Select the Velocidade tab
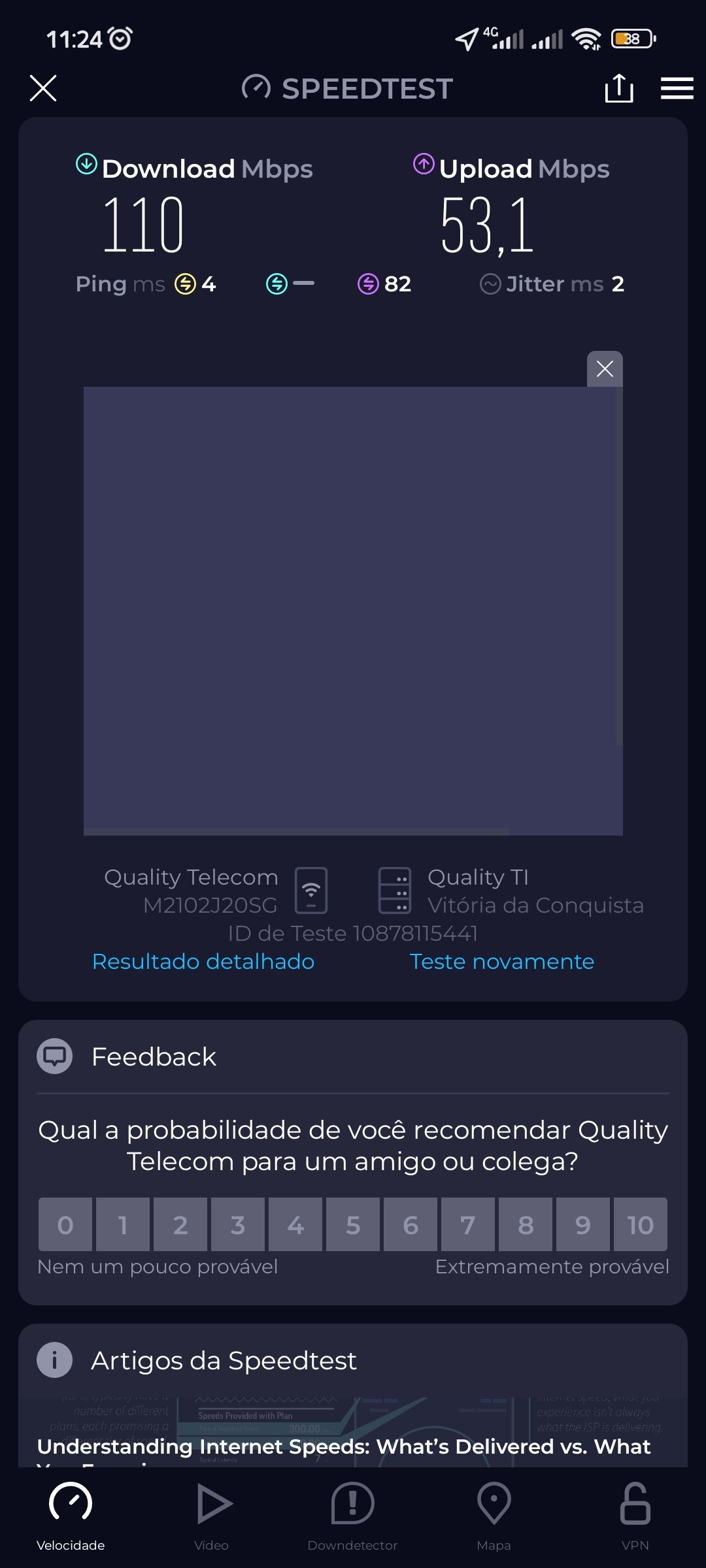Screen dimensions: 706x1568 71,1516
